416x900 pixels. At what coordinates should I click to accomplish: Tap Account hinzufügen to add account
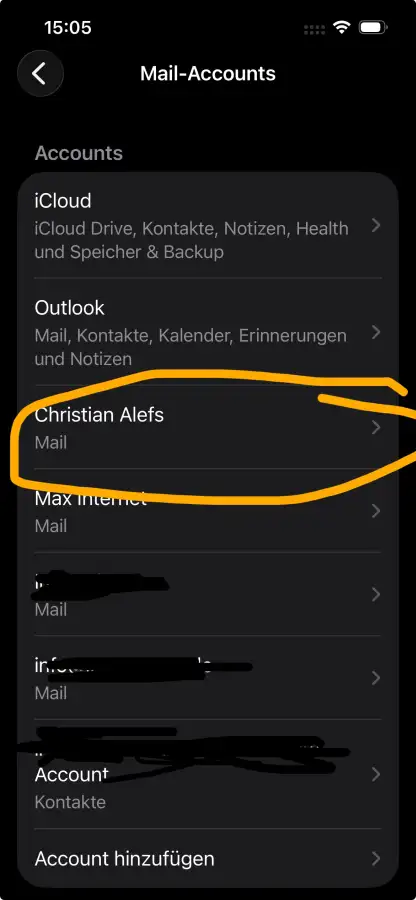coord(208,859)
